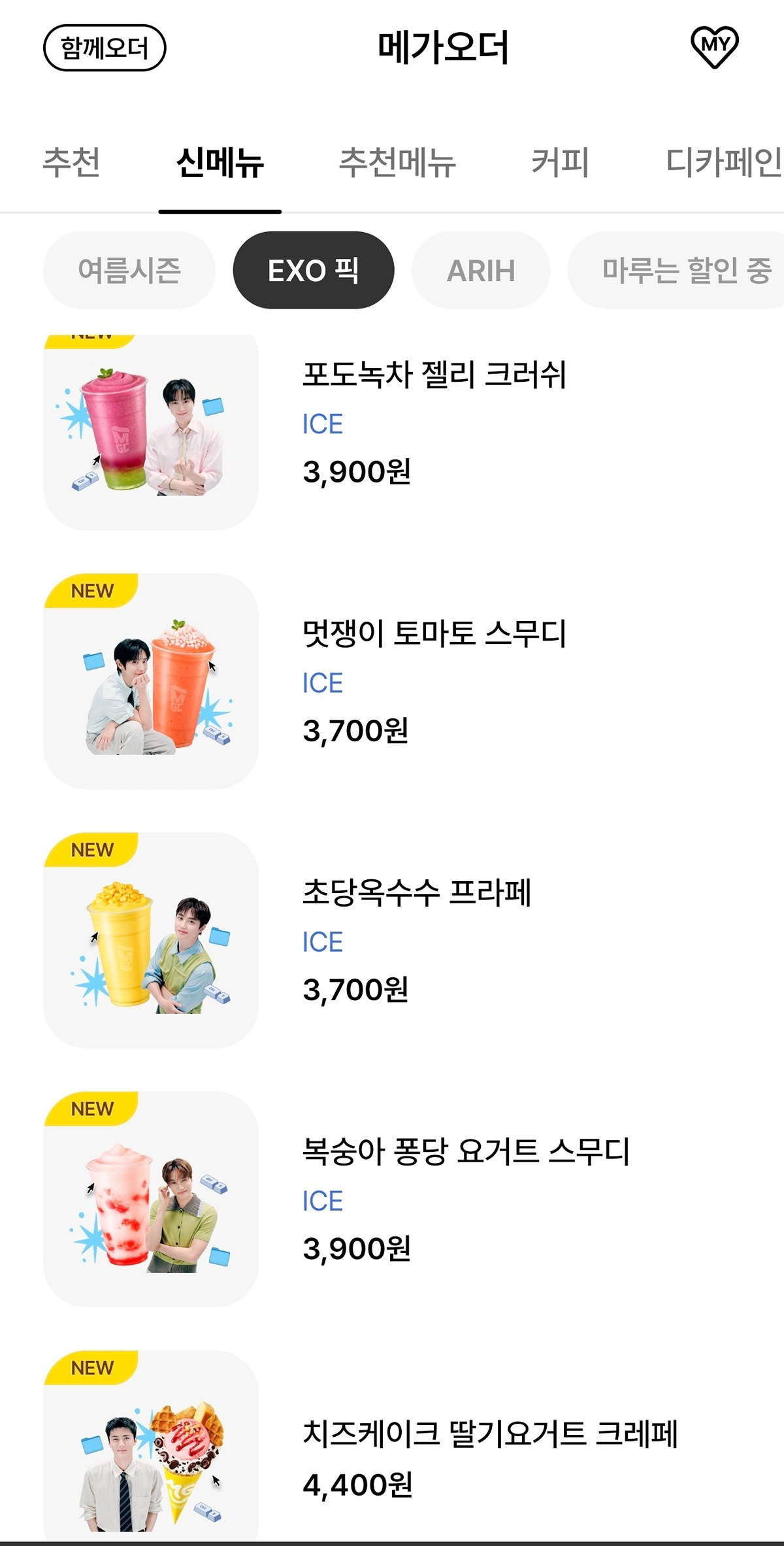Viewport: 784px width, 1546px height.
Task: View 초당옥수수 프라페 details
Action: coord(392,940)
